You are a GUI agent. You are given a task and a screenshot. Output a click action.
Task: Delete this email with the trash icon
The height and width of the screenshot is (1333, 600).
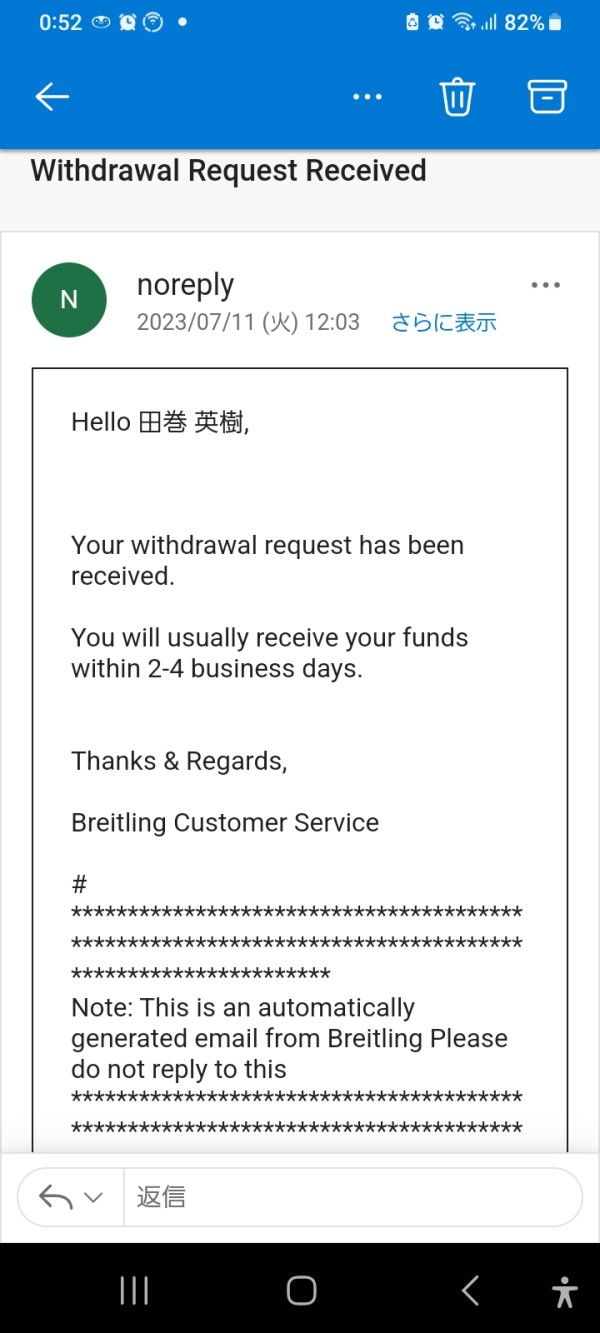[457, 97]
